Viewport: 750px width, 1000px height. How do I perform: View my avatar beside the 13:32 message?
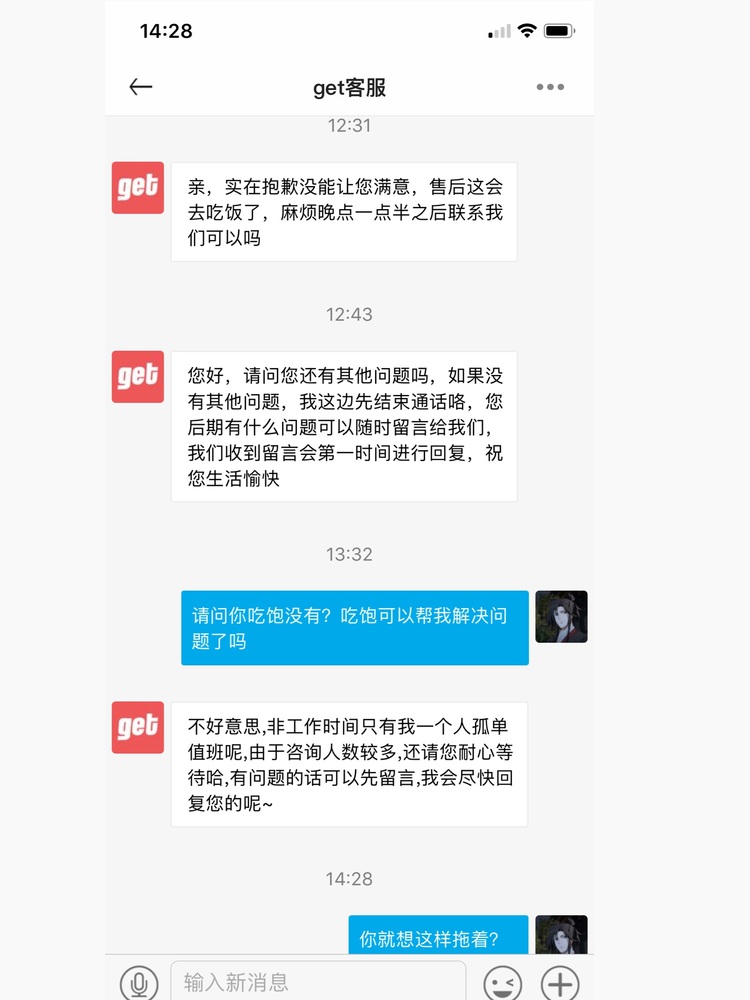(x=561, y=616)
